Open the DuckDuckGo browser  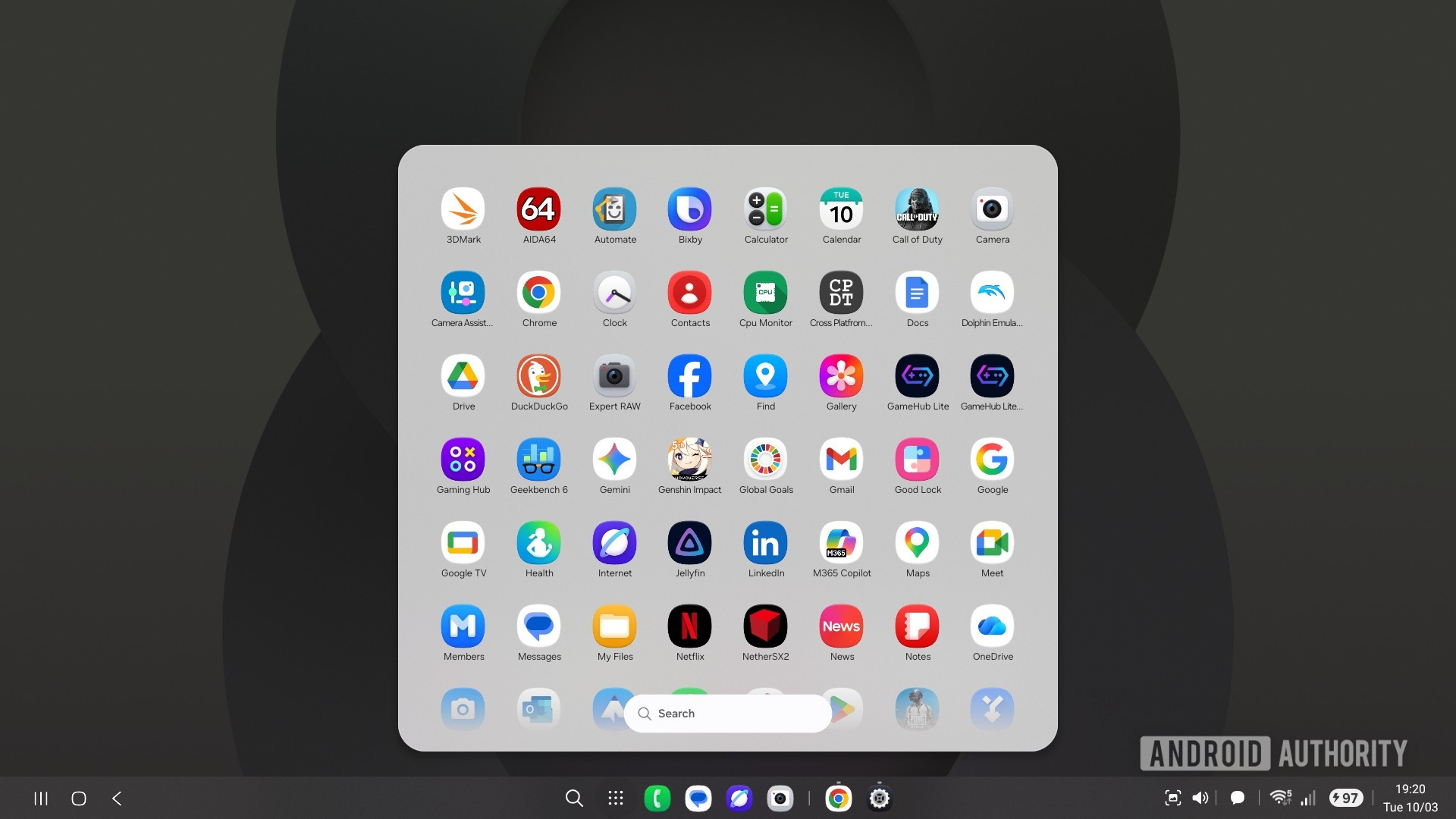[538, 376]
